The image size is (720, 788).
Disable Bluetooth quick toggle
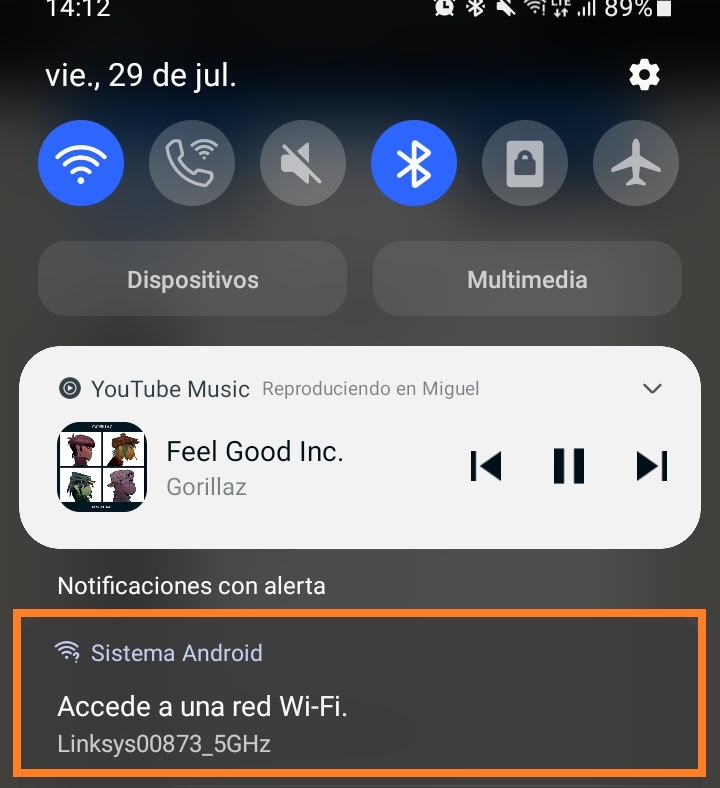click(414, 163)
